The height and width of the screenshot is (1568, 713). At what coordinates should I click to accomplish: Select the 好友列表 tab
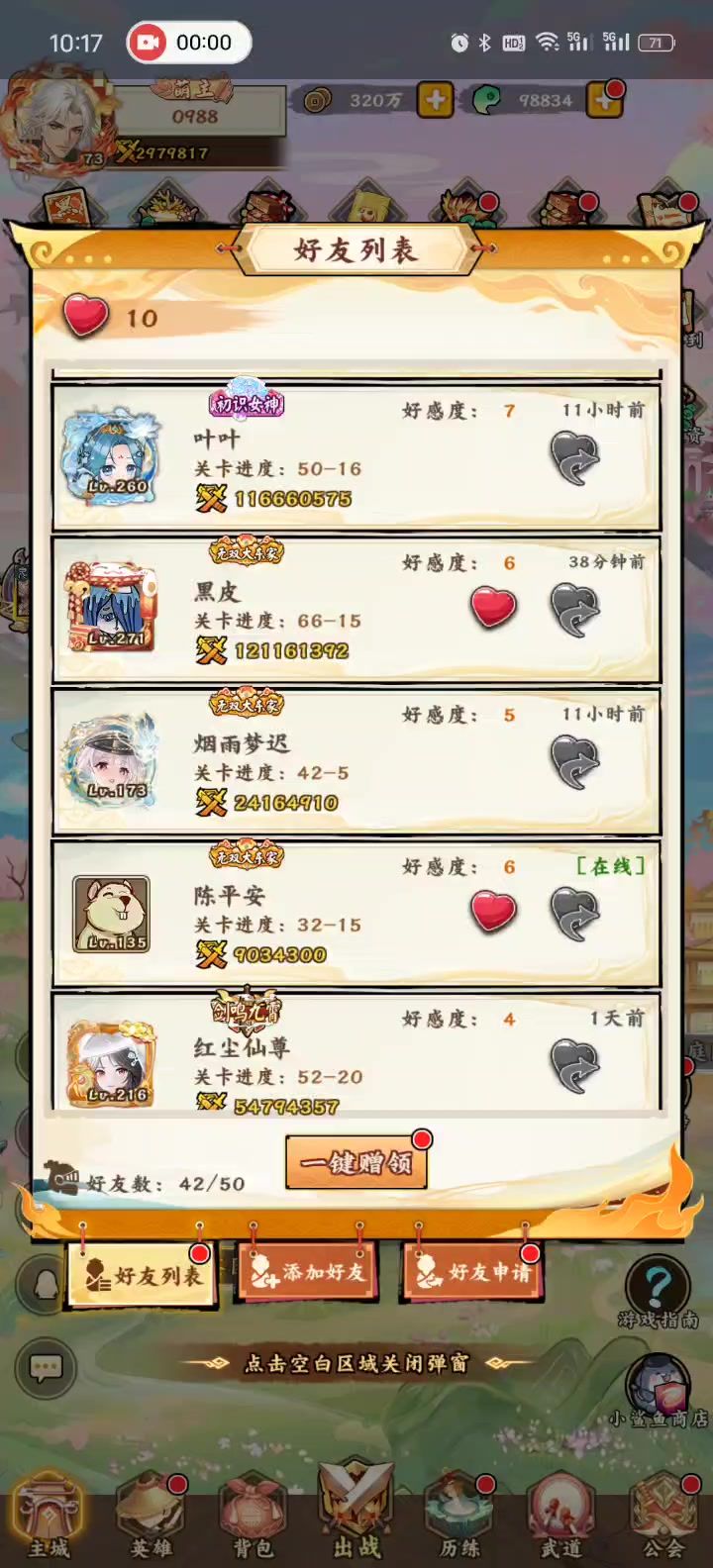coord(143,1275)
